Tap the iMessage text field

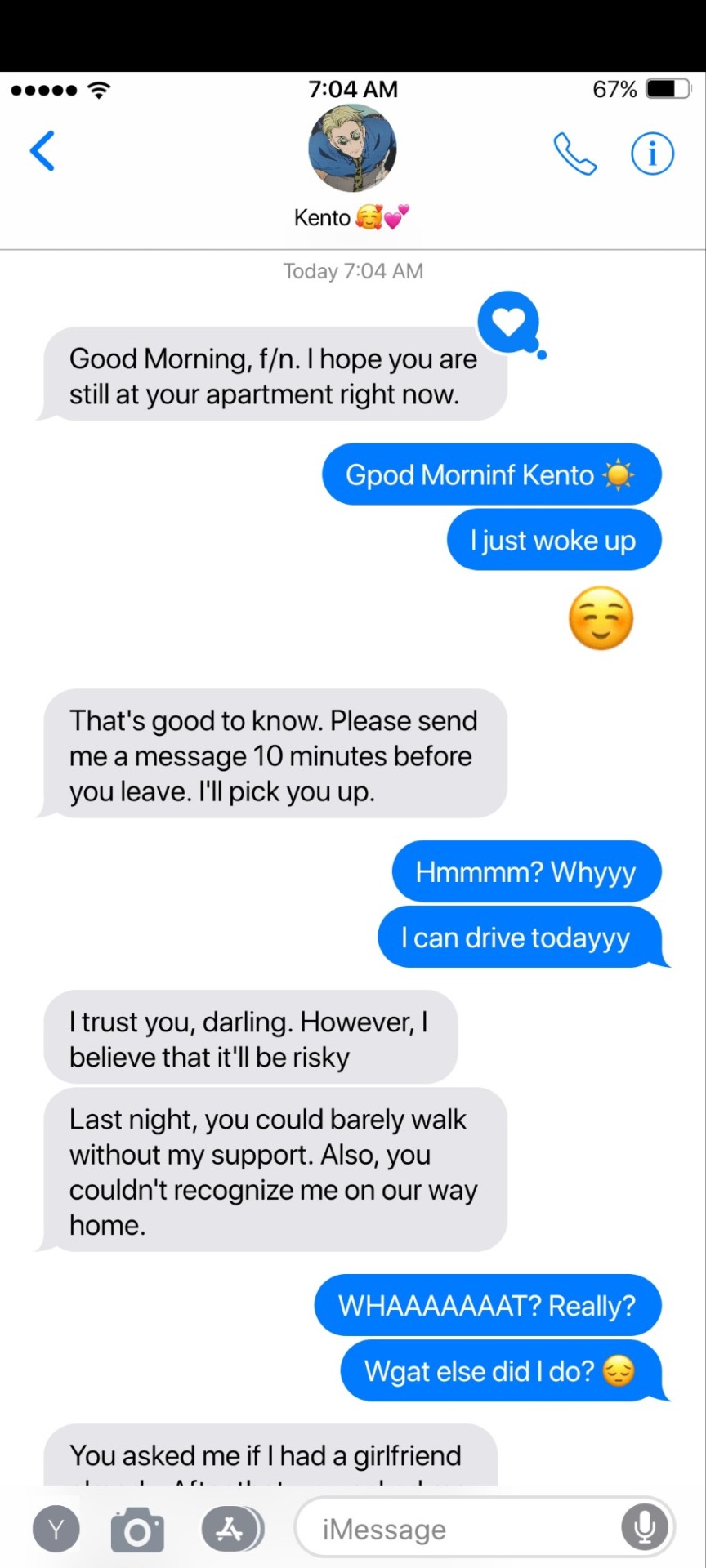coord(458,1529)
